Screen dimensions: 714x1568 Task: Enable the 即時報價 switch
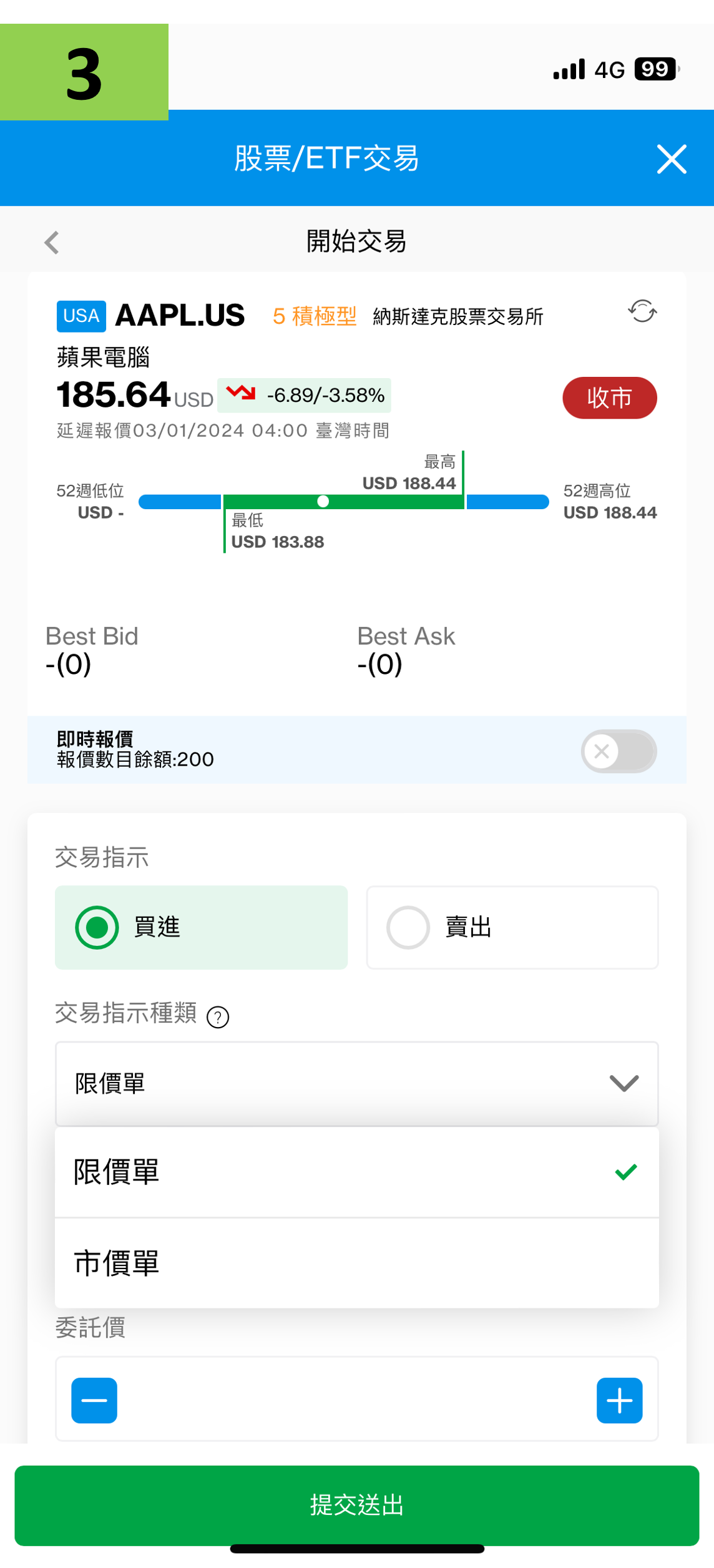pyautogui.click(x=617, y=751)
